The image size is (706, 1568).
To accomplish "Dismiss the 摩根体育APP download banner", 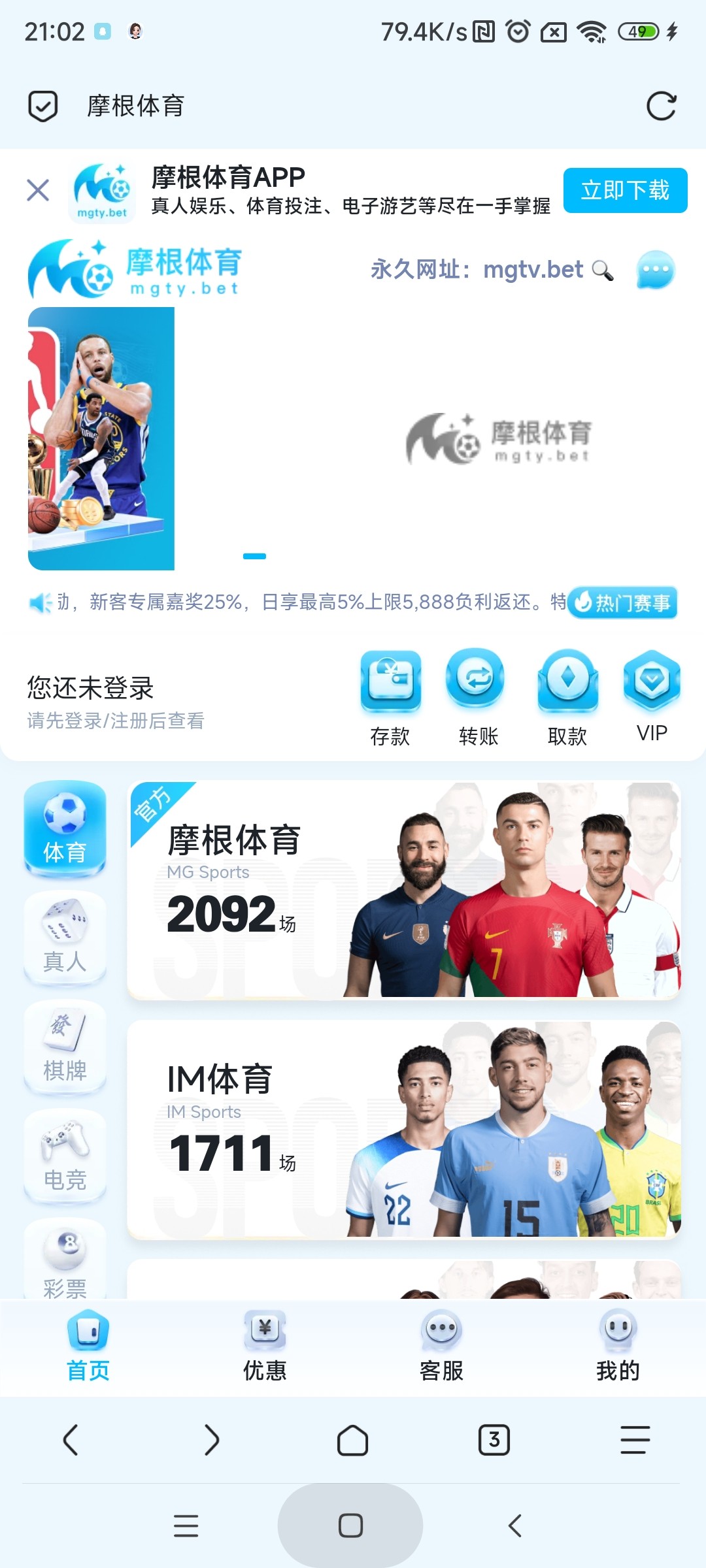I will (38, 191).
